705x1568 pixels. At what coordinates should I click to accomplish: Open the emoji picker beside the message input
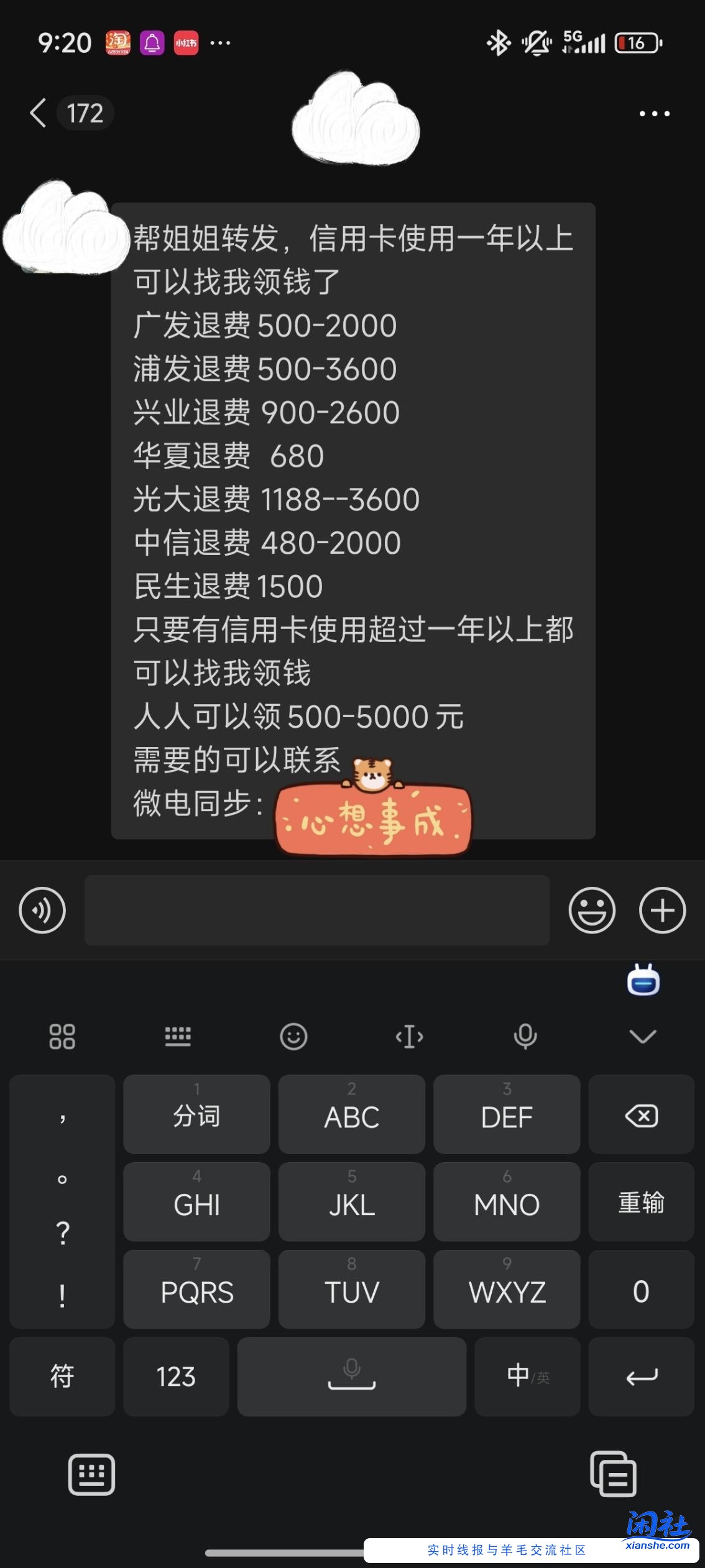(592, 910)
